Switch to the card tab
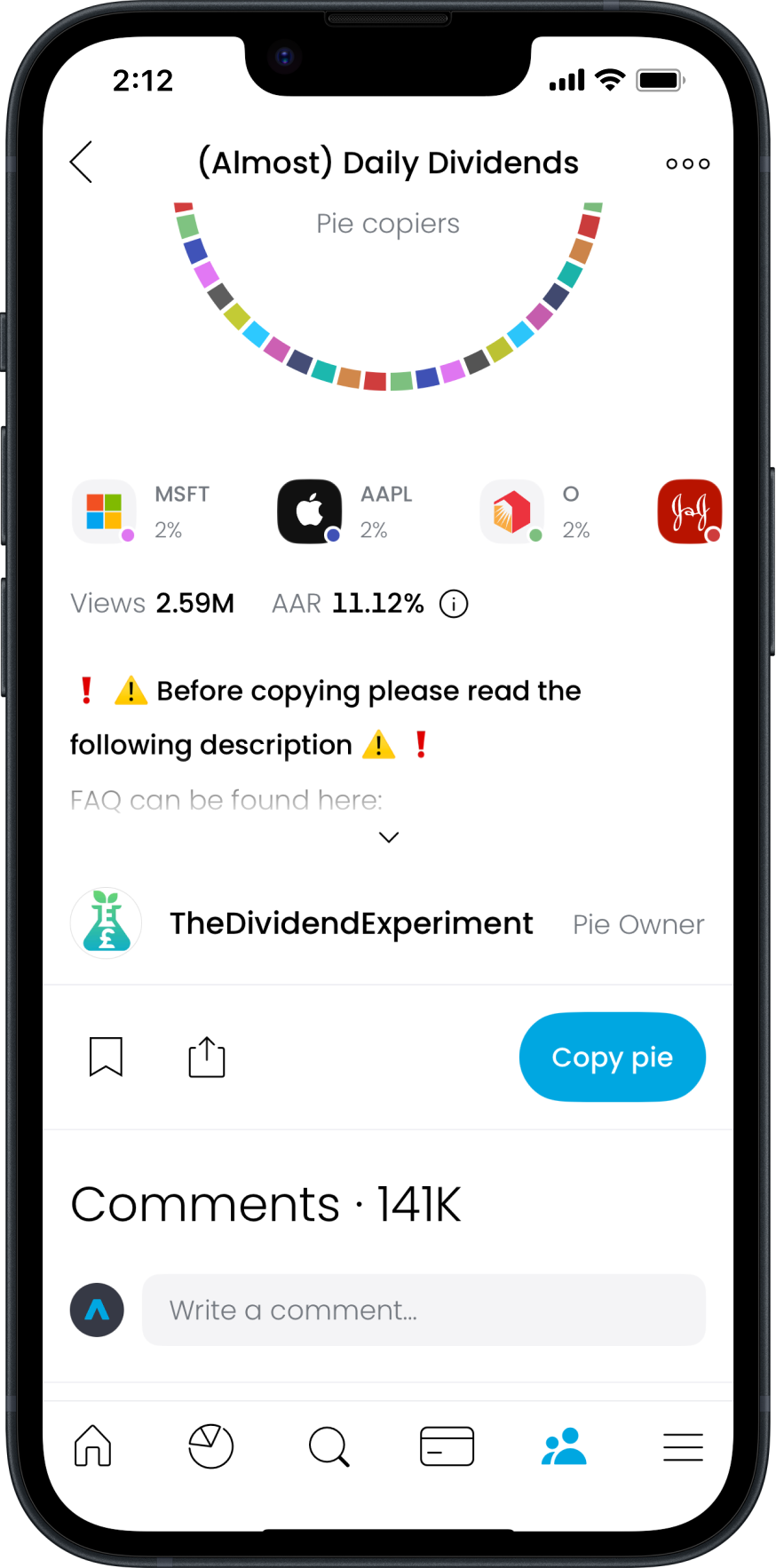 click(x=447, y=1446)
